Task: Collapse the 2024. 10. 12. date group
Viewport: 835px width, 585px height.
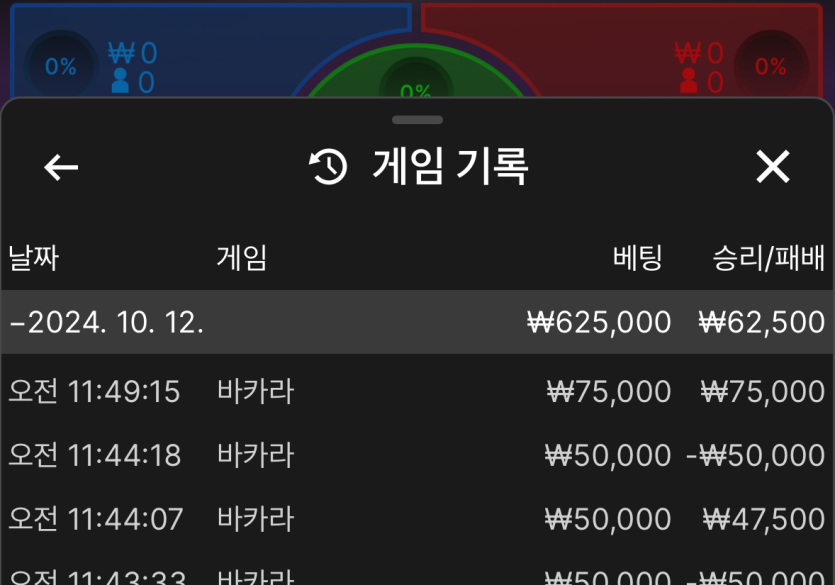Action: [106, 322]
